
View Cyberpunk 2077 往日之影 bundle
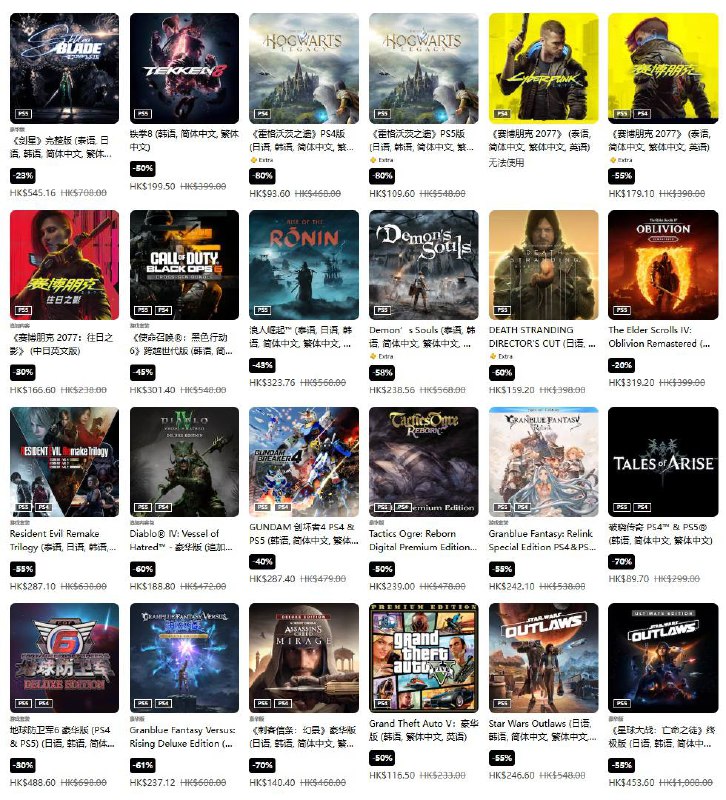[x=64, y=265]
